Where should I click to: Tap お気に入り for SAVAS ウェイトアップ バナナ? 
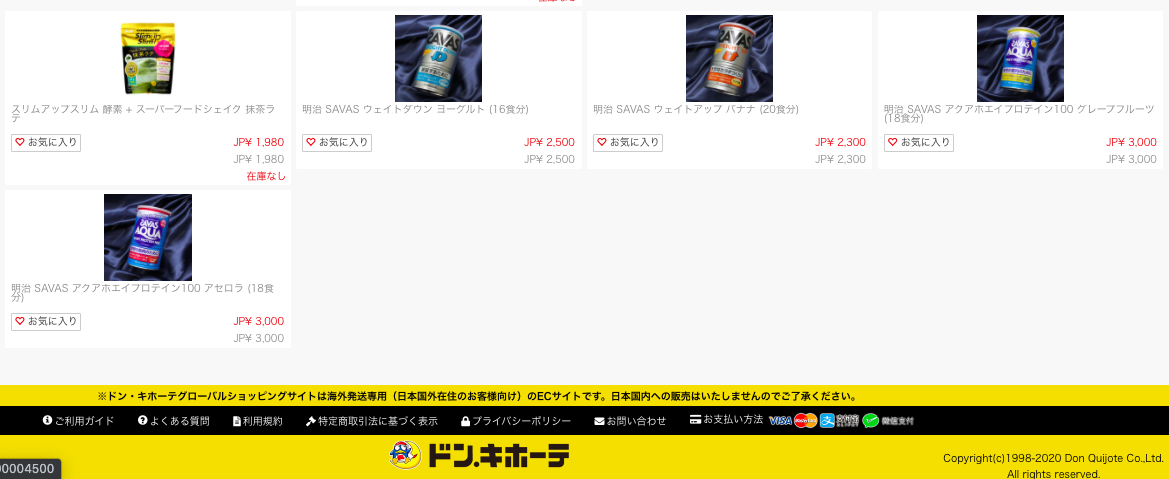(628, 143)
